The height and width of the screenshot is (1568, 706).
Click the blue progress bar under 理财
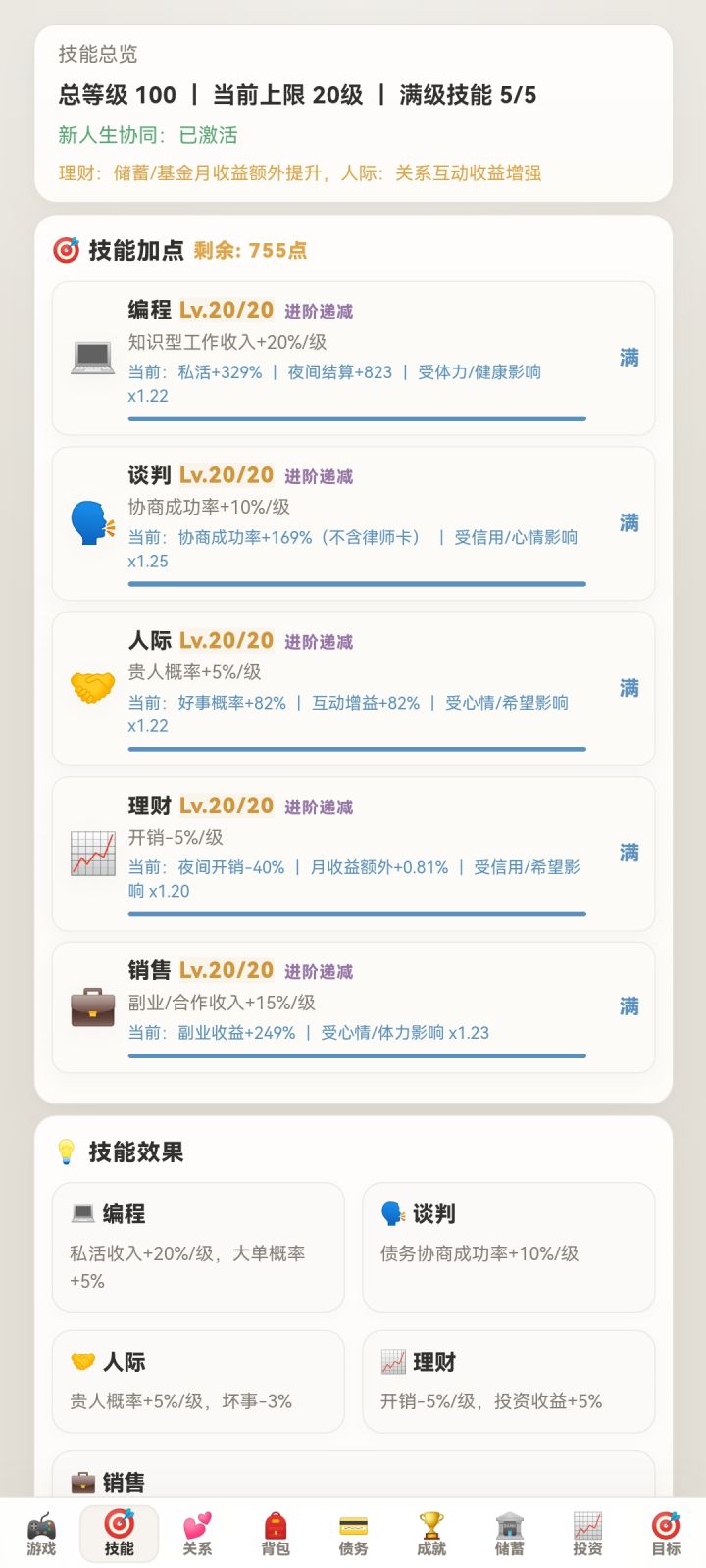353,911
